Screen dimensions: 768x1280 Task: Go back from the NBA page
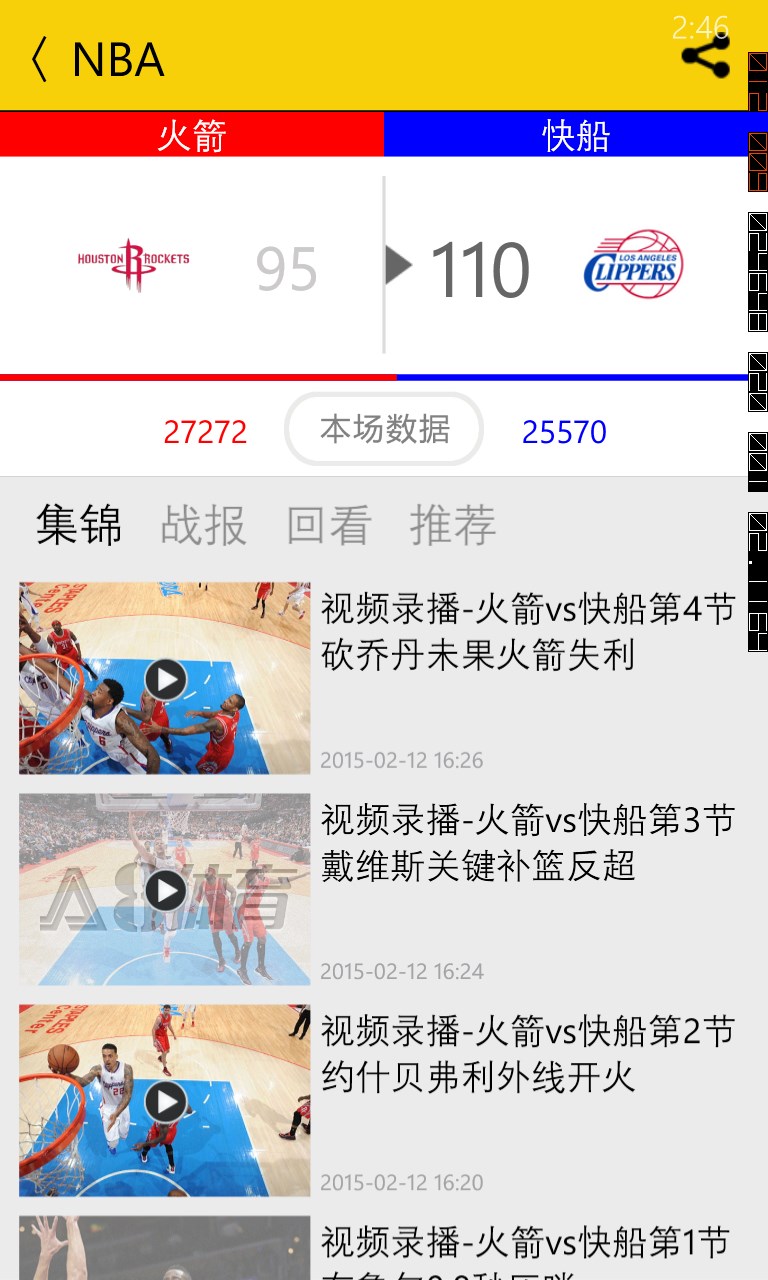click(x=40, y=60)
